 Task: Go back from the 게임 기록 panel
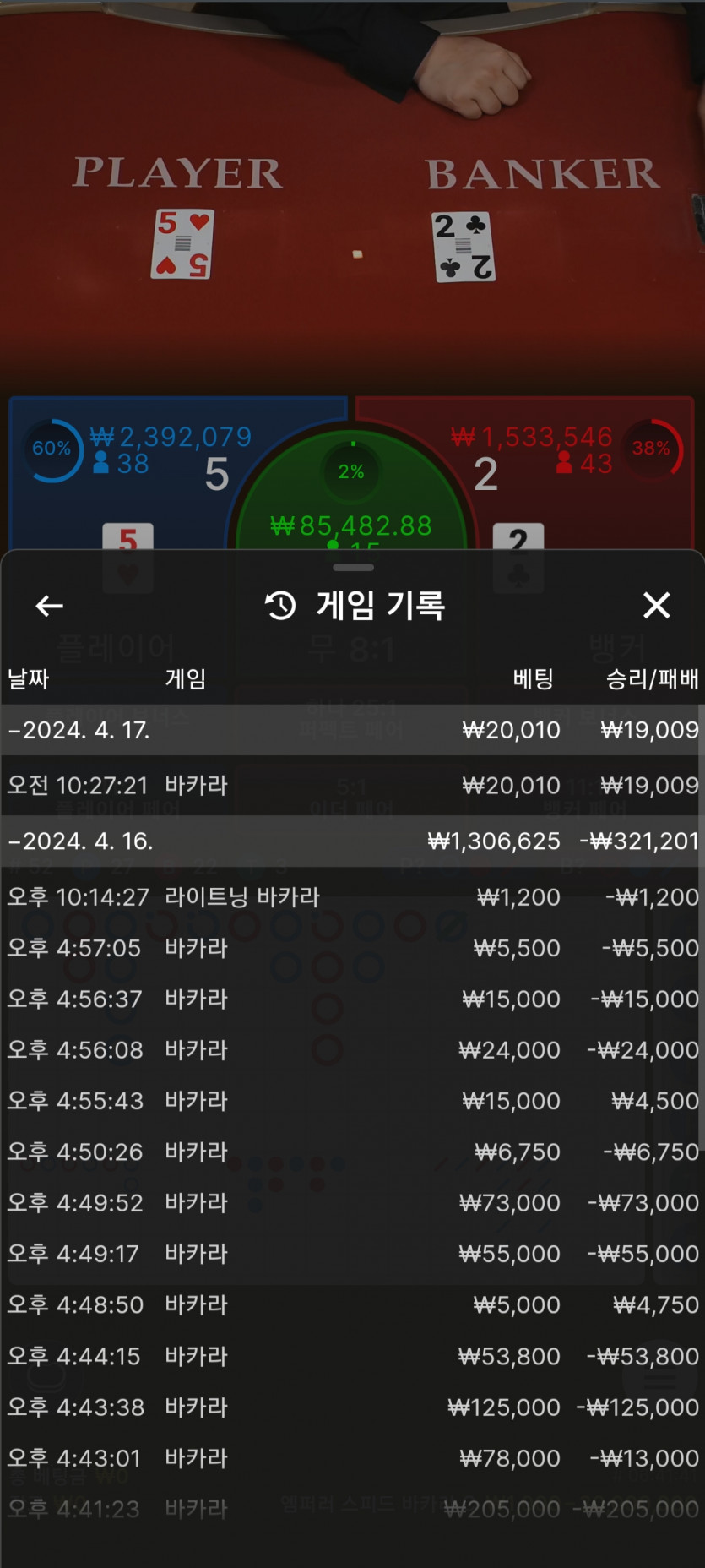pos(50,606)
